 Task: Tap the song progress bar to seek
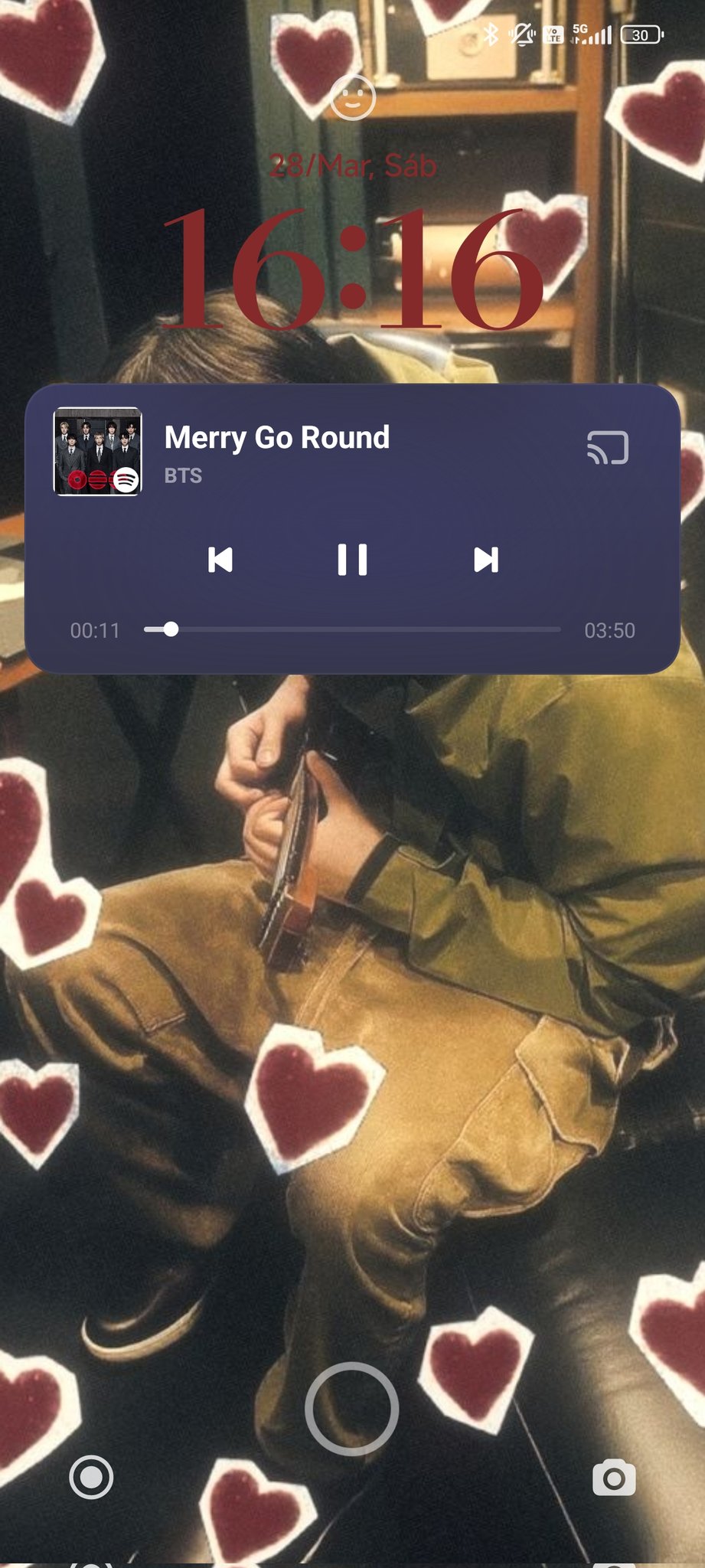(352, 629)
